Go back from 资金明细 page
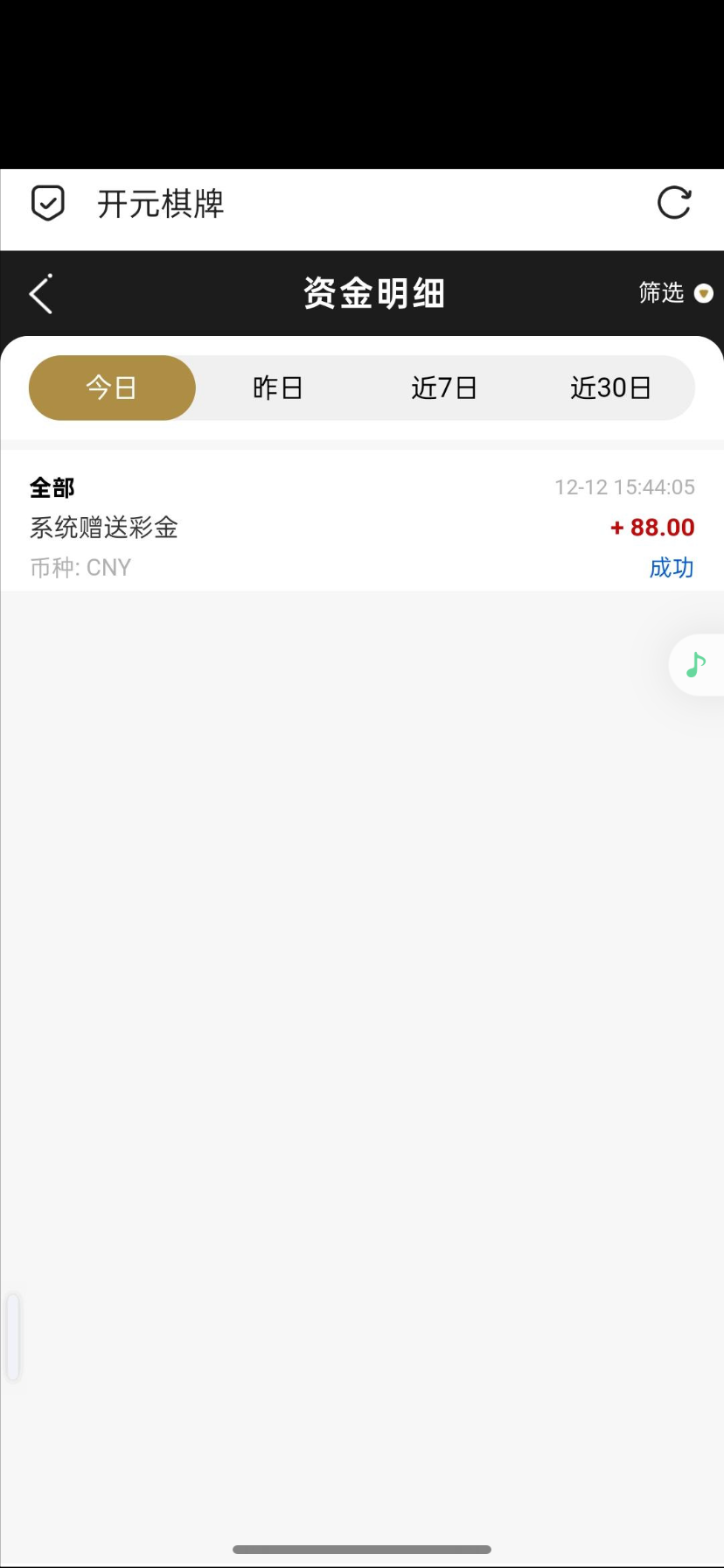Image resolution: width=724 pixels, height=1568 pixels. pyautogui.click(x=41, y=294)
